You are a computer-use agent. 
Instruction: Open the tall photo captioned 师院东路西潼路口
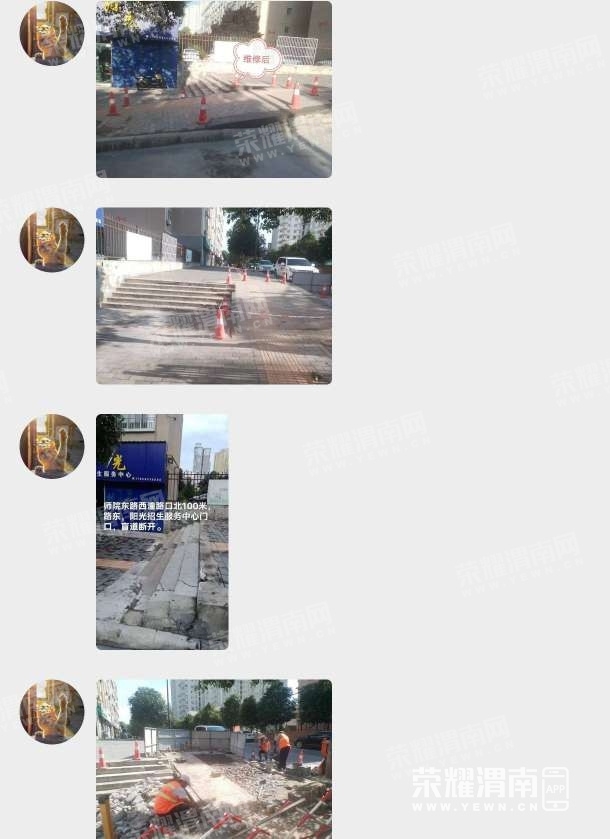coord(162,531)
